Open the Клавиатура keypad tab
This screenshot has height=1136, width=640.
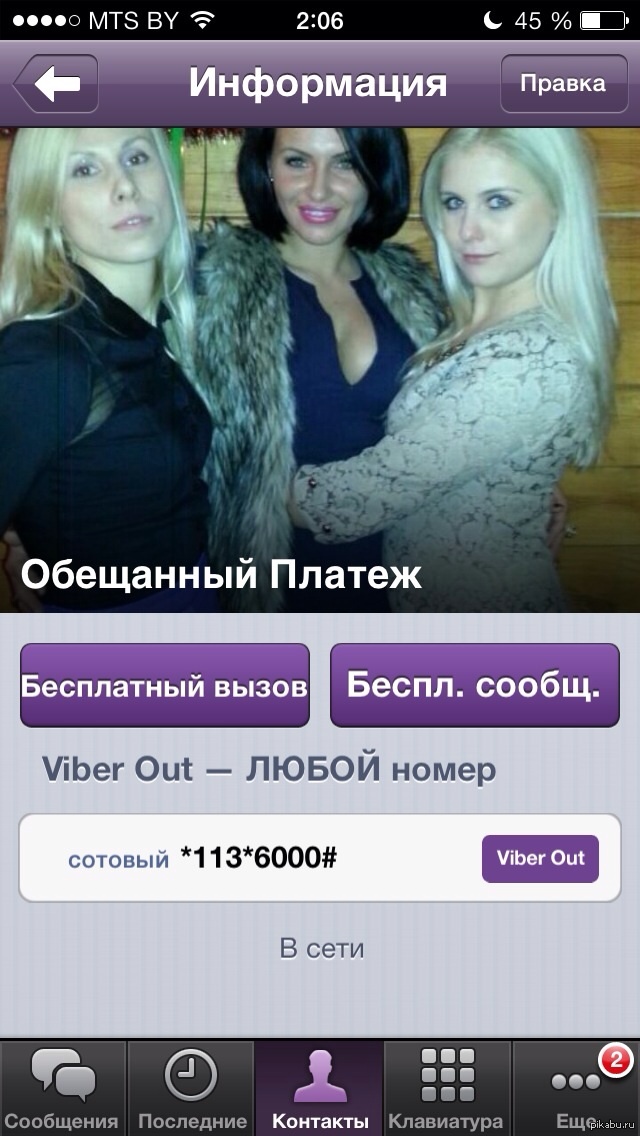pos(446,1088)
